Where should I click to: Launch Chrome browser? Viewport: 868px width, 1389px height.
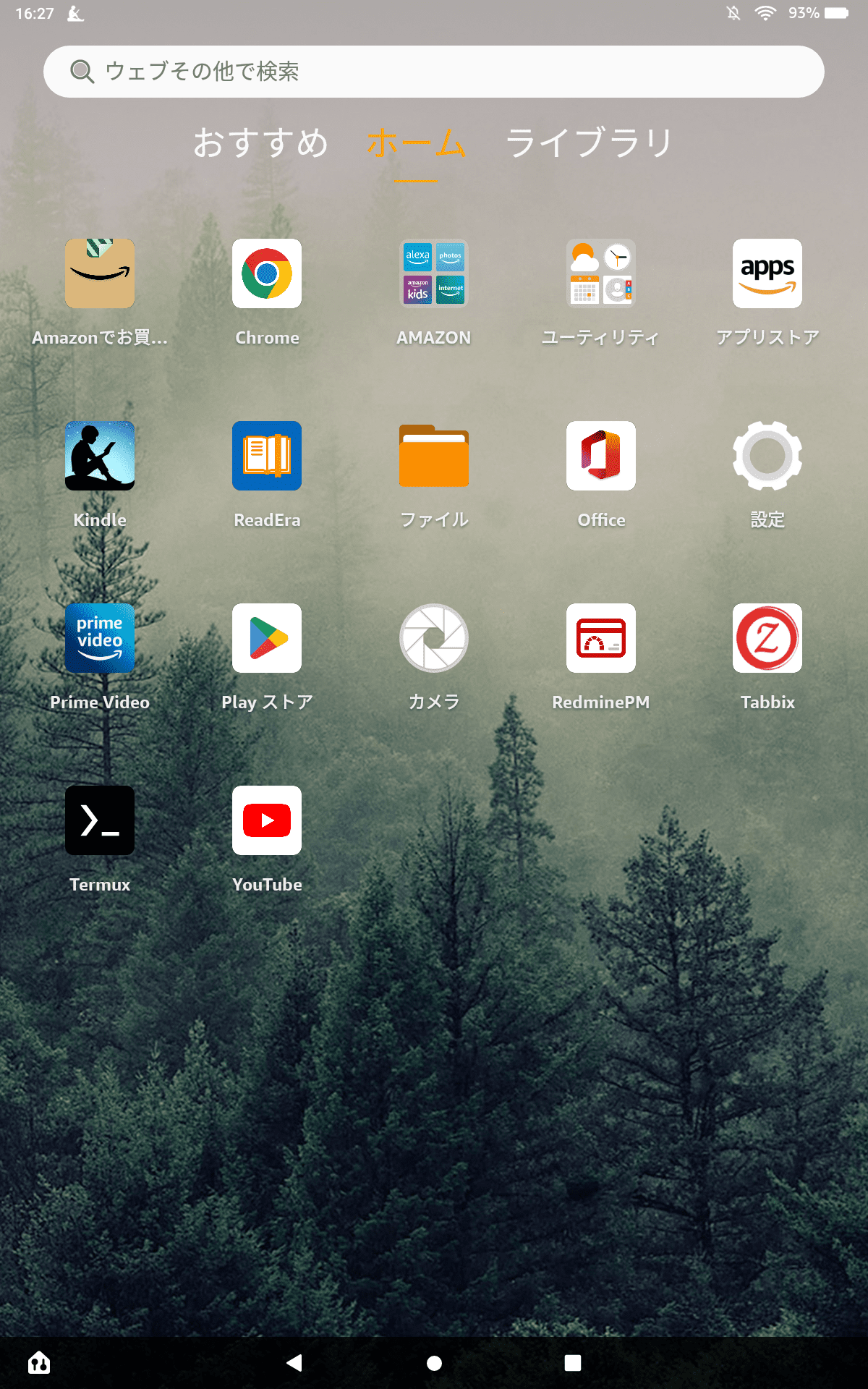click(267, 274)
